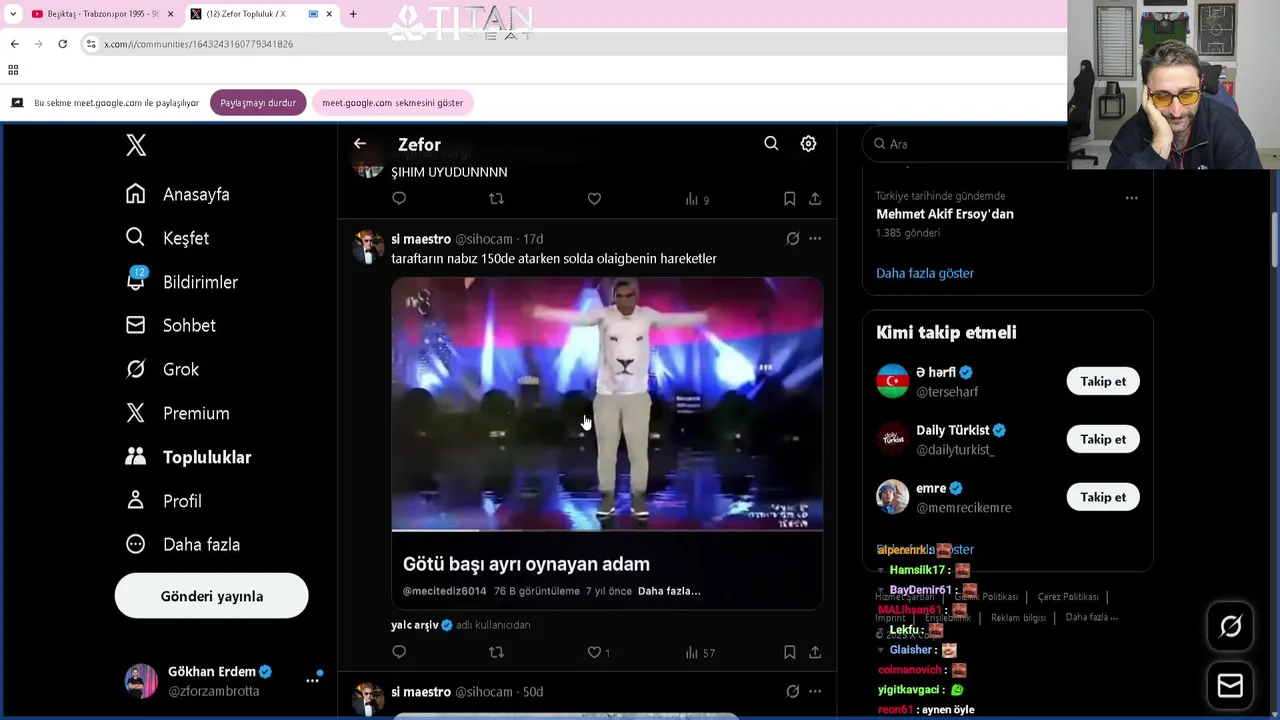Type in the Ara search box
The width and height of the screenshot is (1280, 720).
click(970, 144)
